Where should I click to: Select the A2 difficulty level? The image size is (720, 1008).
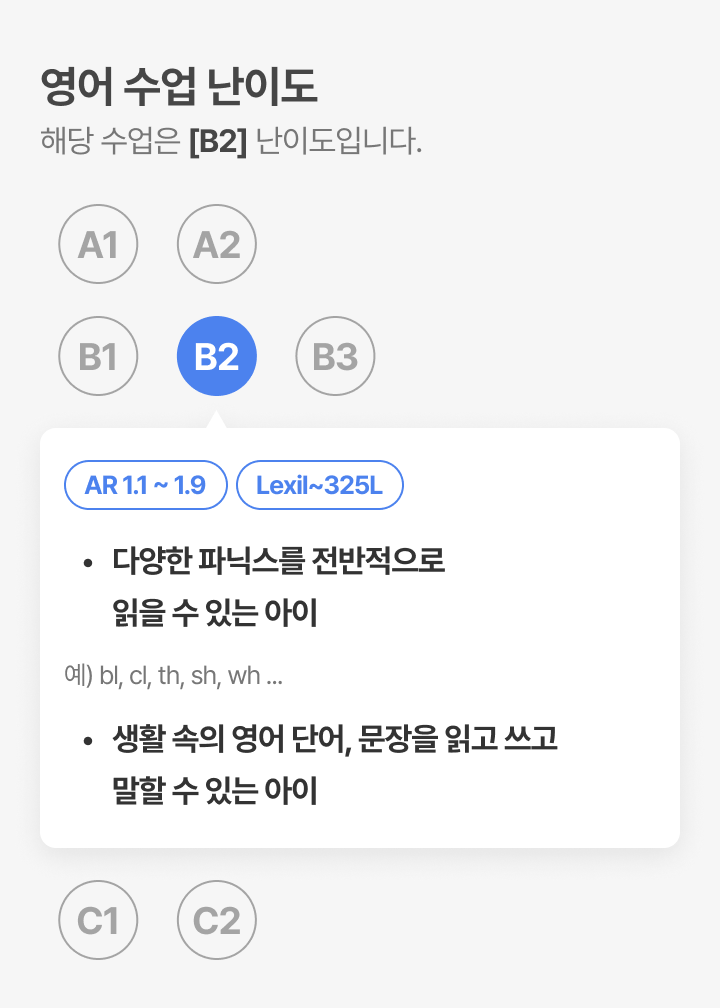pos(217,244)
